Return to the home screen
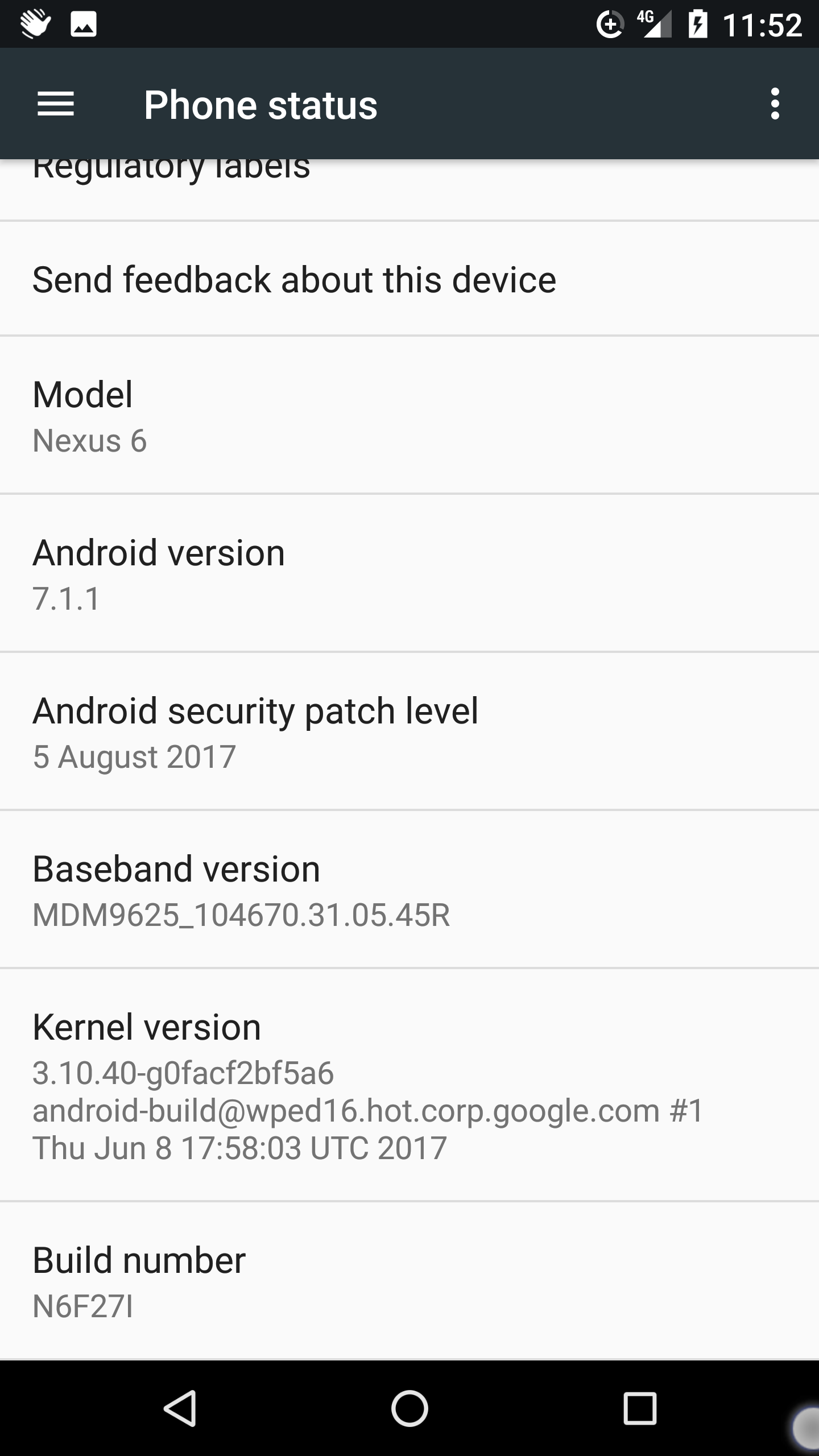The image size is (819, 1456). pos(409,1408)
